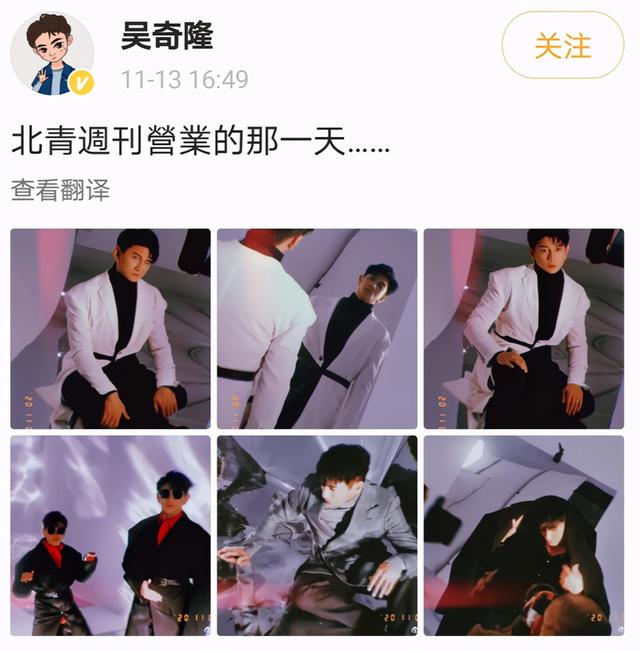This screenshot has height=651, width=640.
Task: View the second photo, showing the blazer's back
Action: click(317, 328)
